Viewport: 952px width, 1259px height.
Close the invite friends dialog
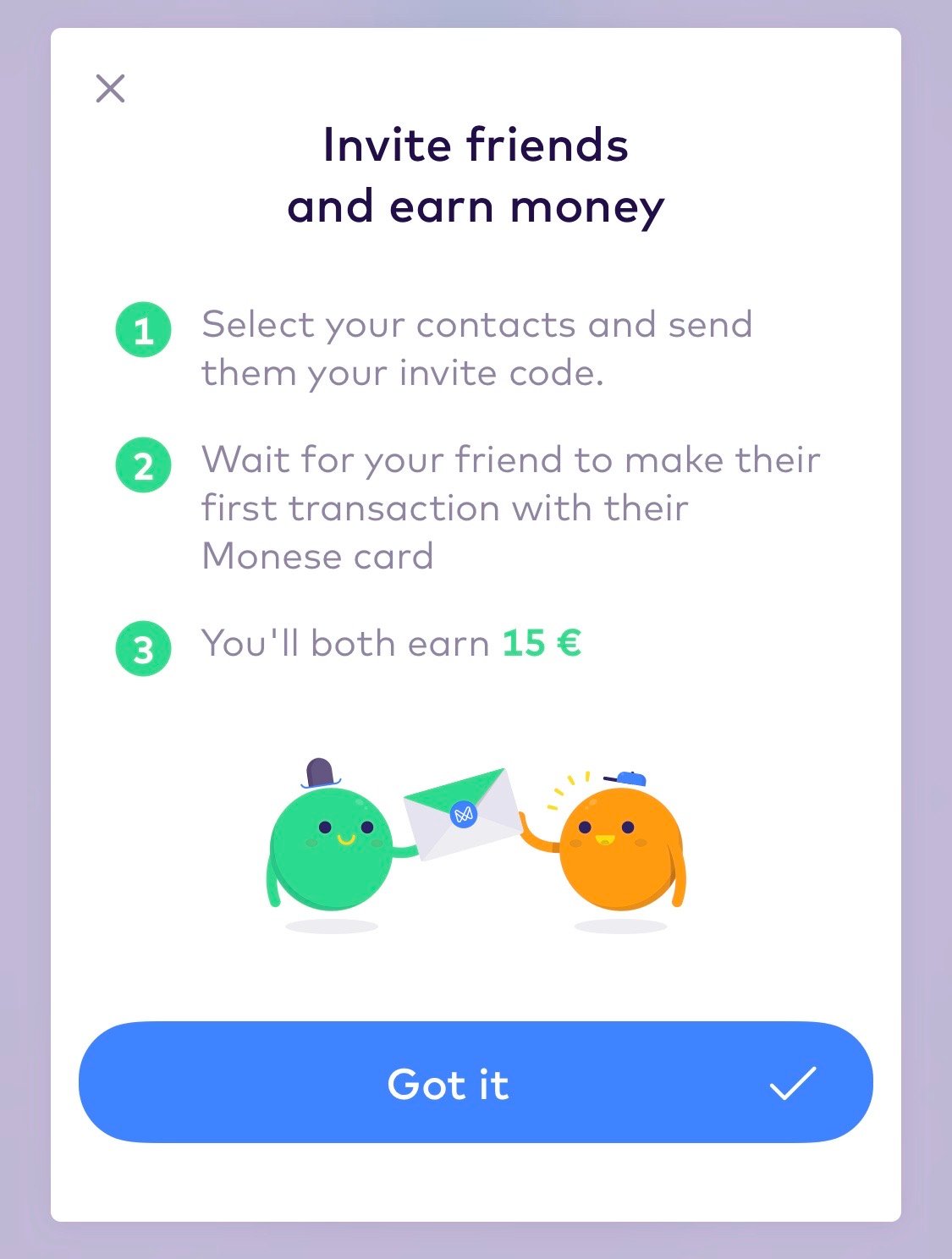pyautogui.click(x=110, y=88)
